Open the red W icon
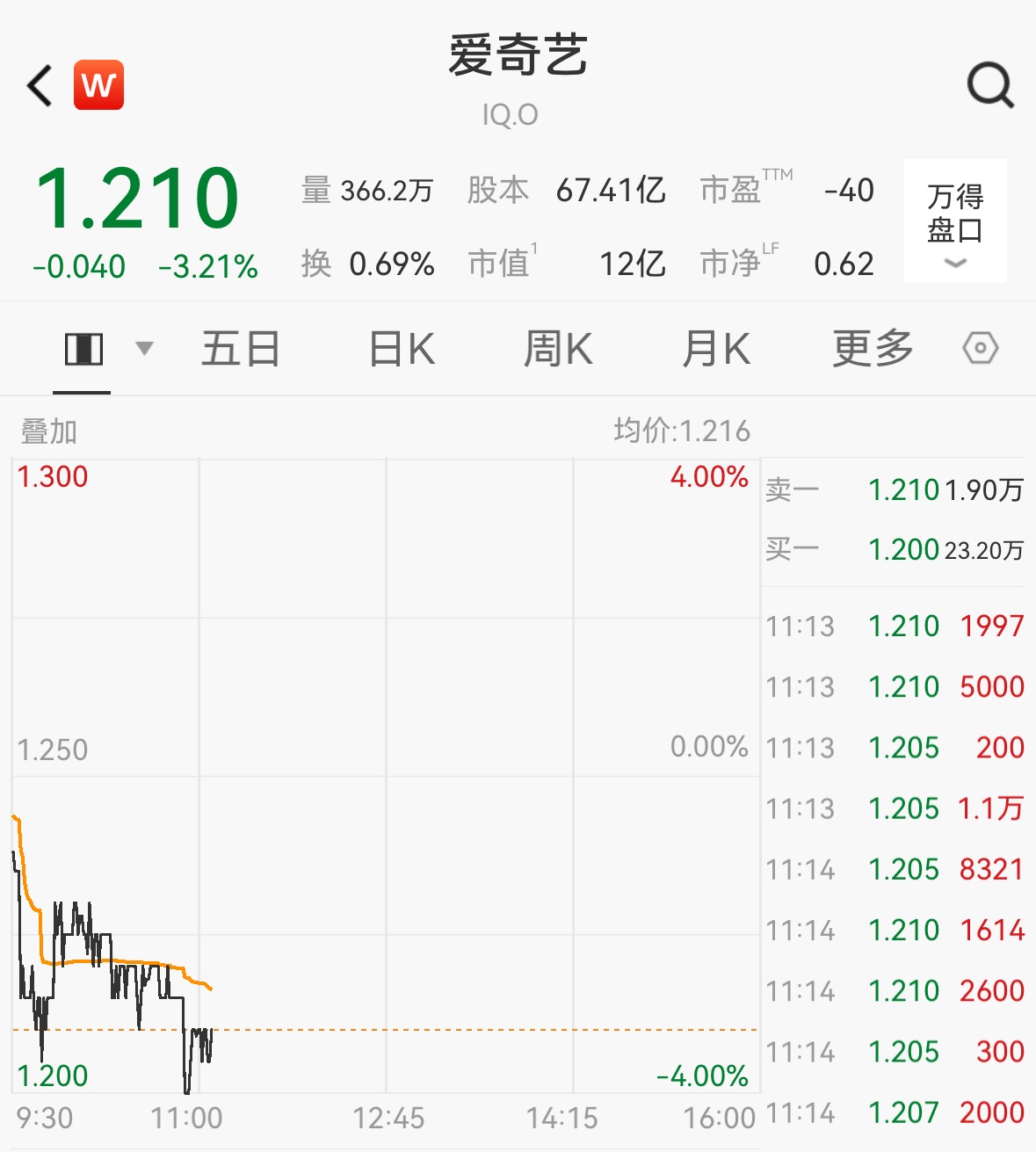Image resolution: width=1036 pixels, height=1152 pixels. [x=98, y=85]
